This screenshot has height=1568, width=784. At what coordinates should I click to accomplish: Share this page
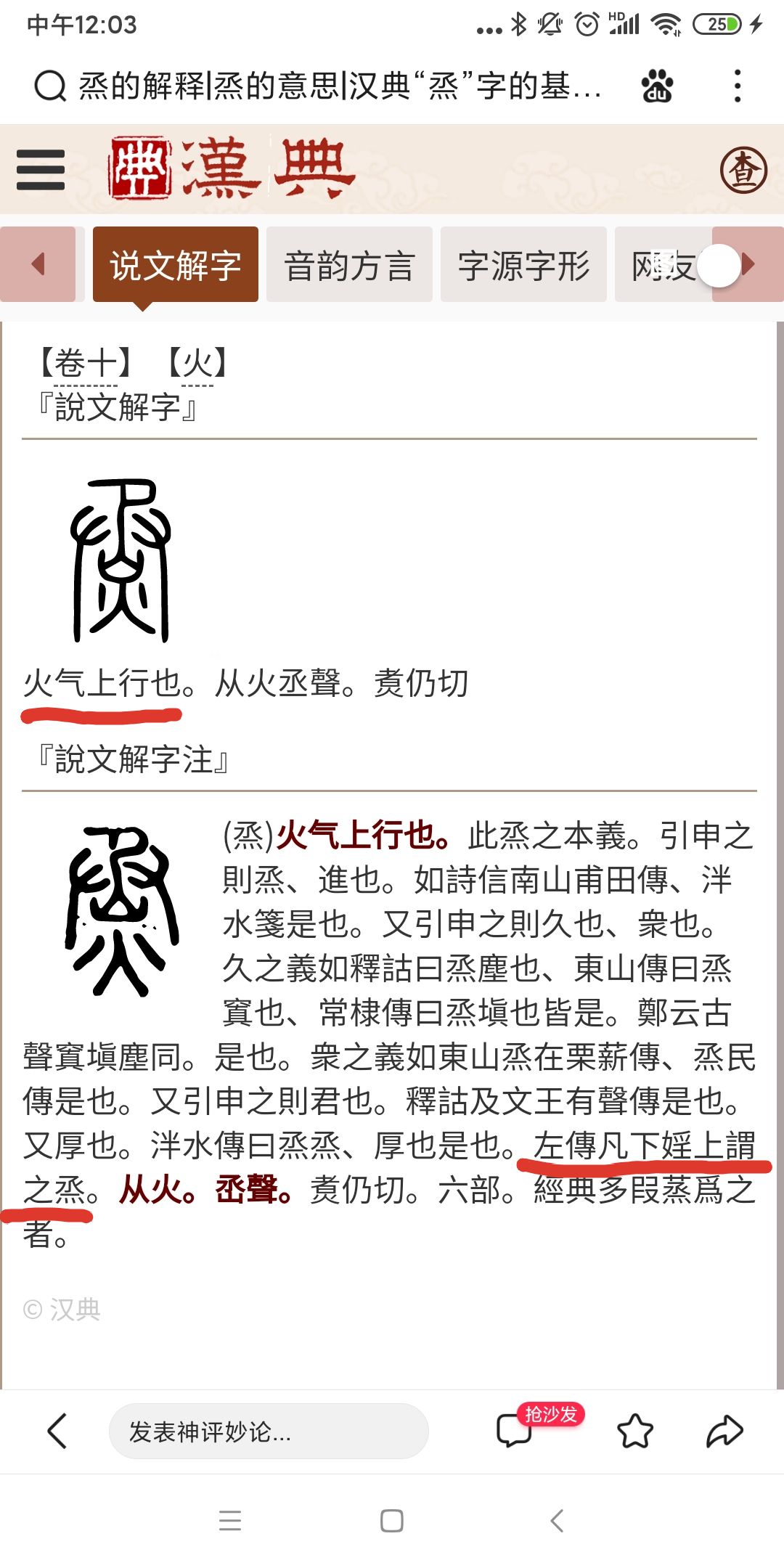point(724,1431)
